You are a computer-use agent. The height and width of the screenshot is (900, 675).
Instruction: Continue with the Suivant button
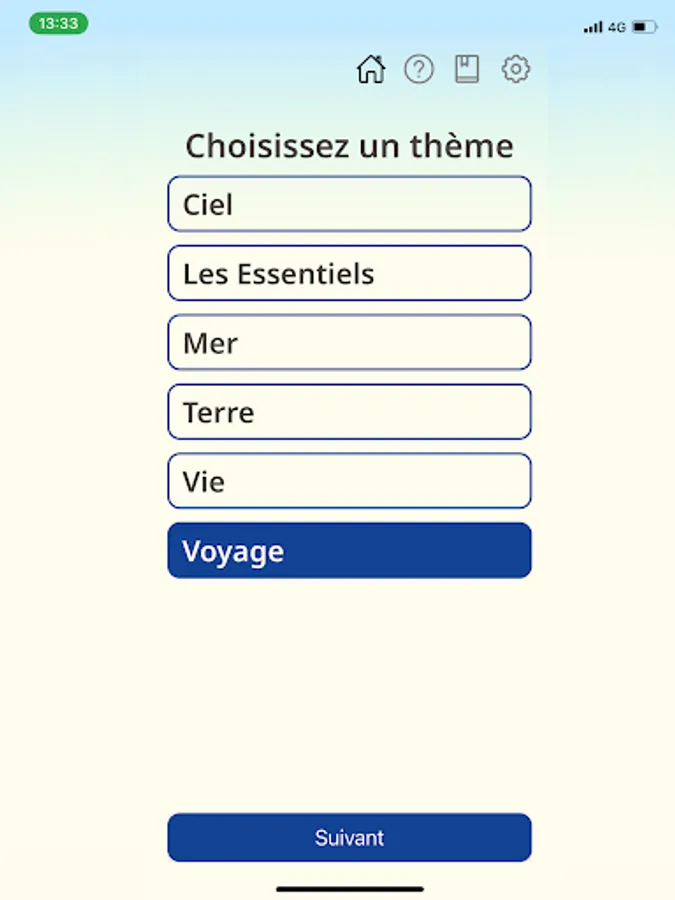point(349,838)
